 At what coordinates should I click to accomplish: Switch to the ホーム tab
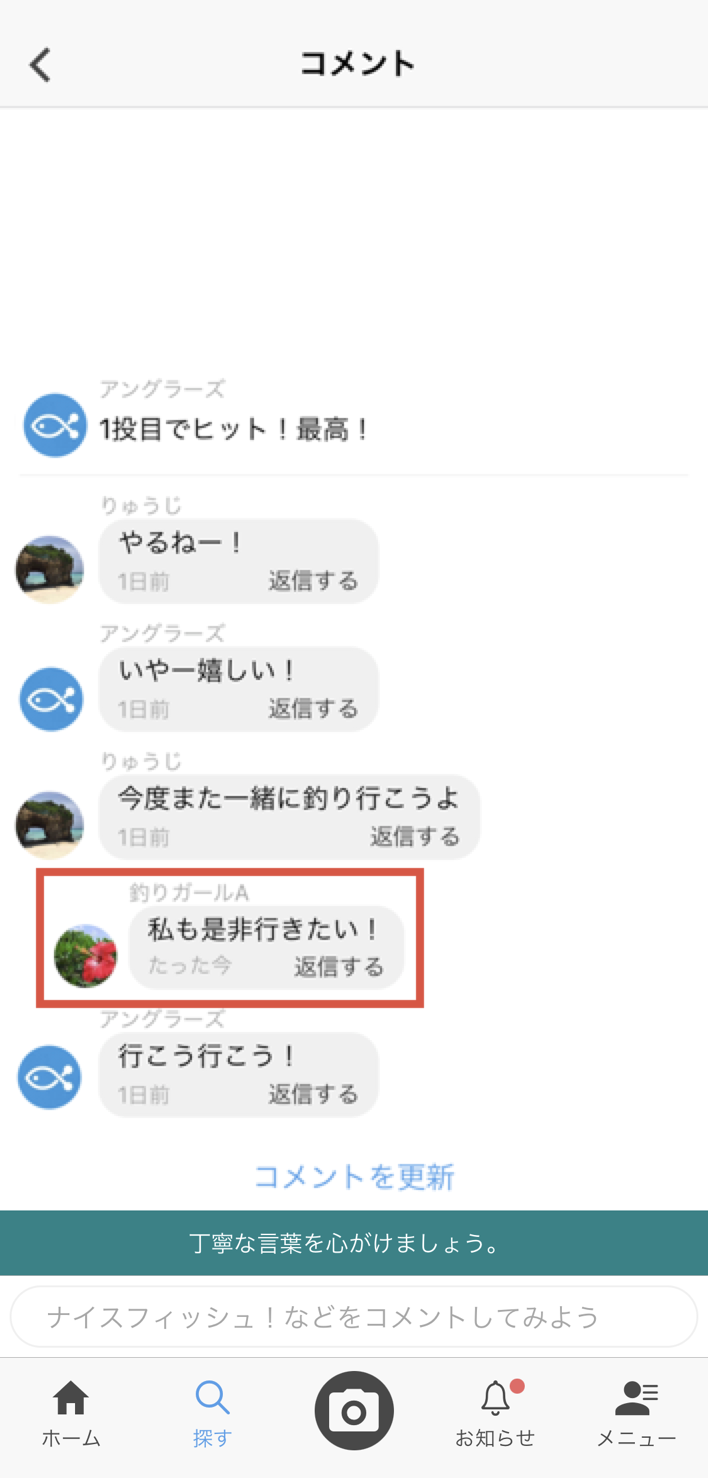click(x=71, y=1414)
